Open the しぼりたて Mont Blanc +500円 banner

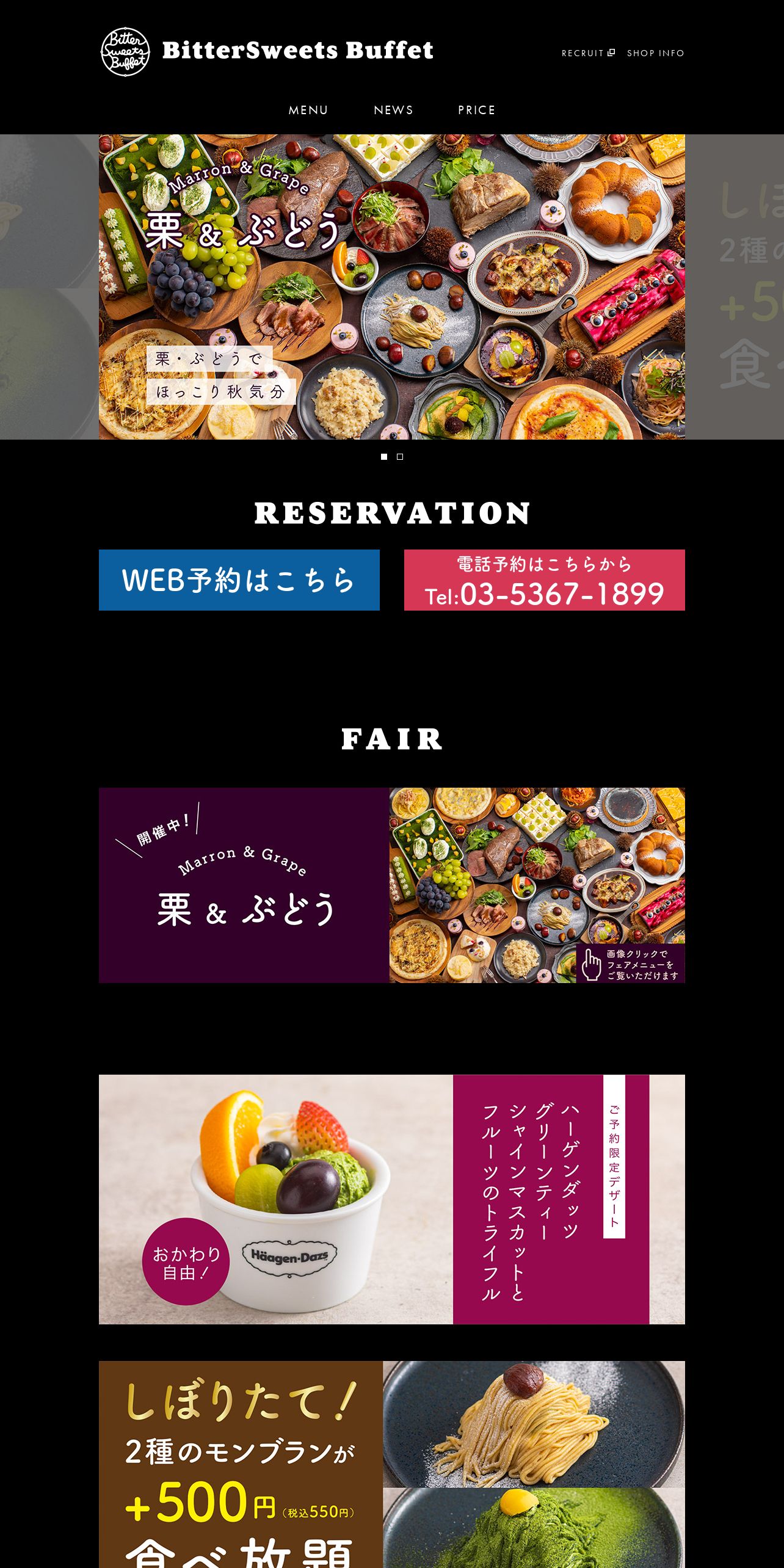pyautogui.click(x=391, y=1465)
